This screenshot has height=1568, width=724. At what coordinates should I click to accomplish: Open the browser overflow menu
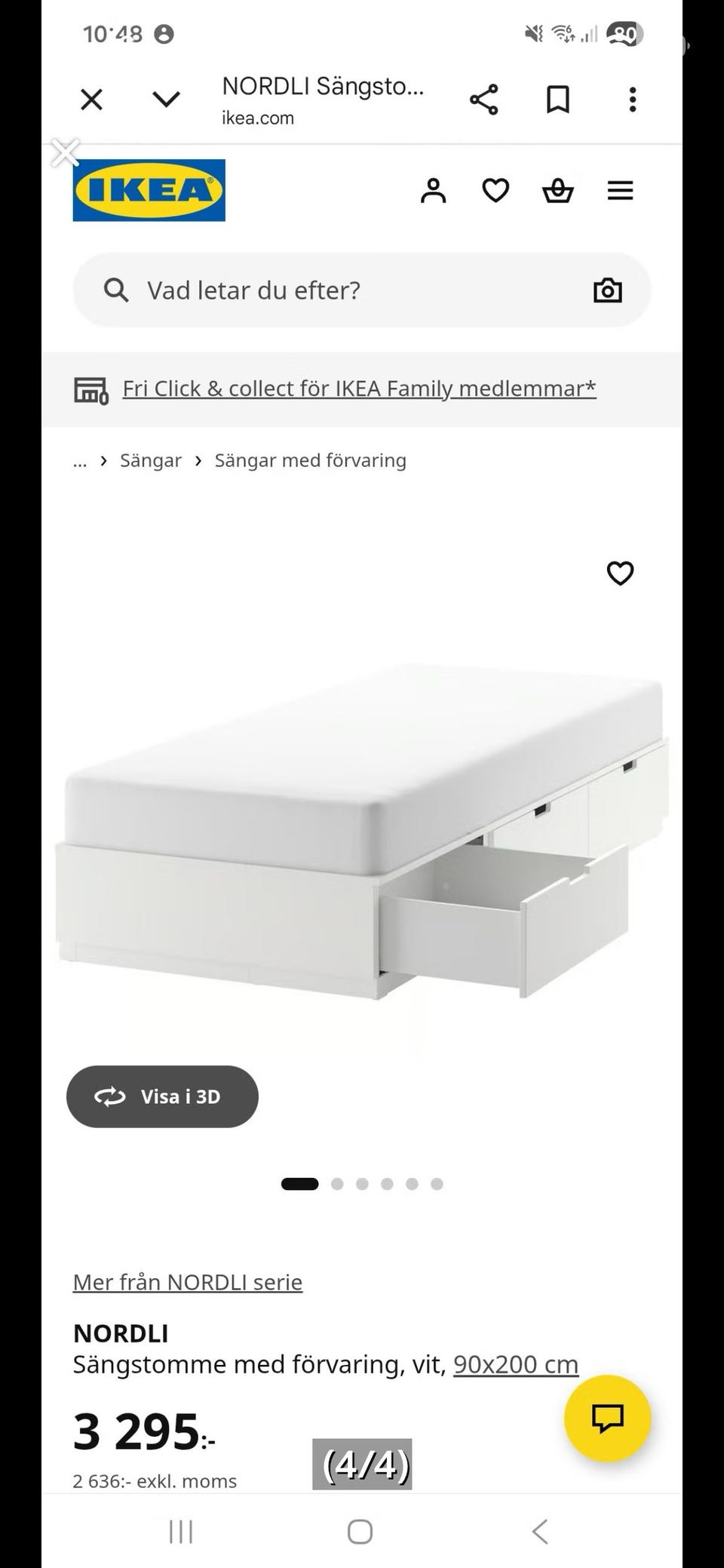click(633, 100)
